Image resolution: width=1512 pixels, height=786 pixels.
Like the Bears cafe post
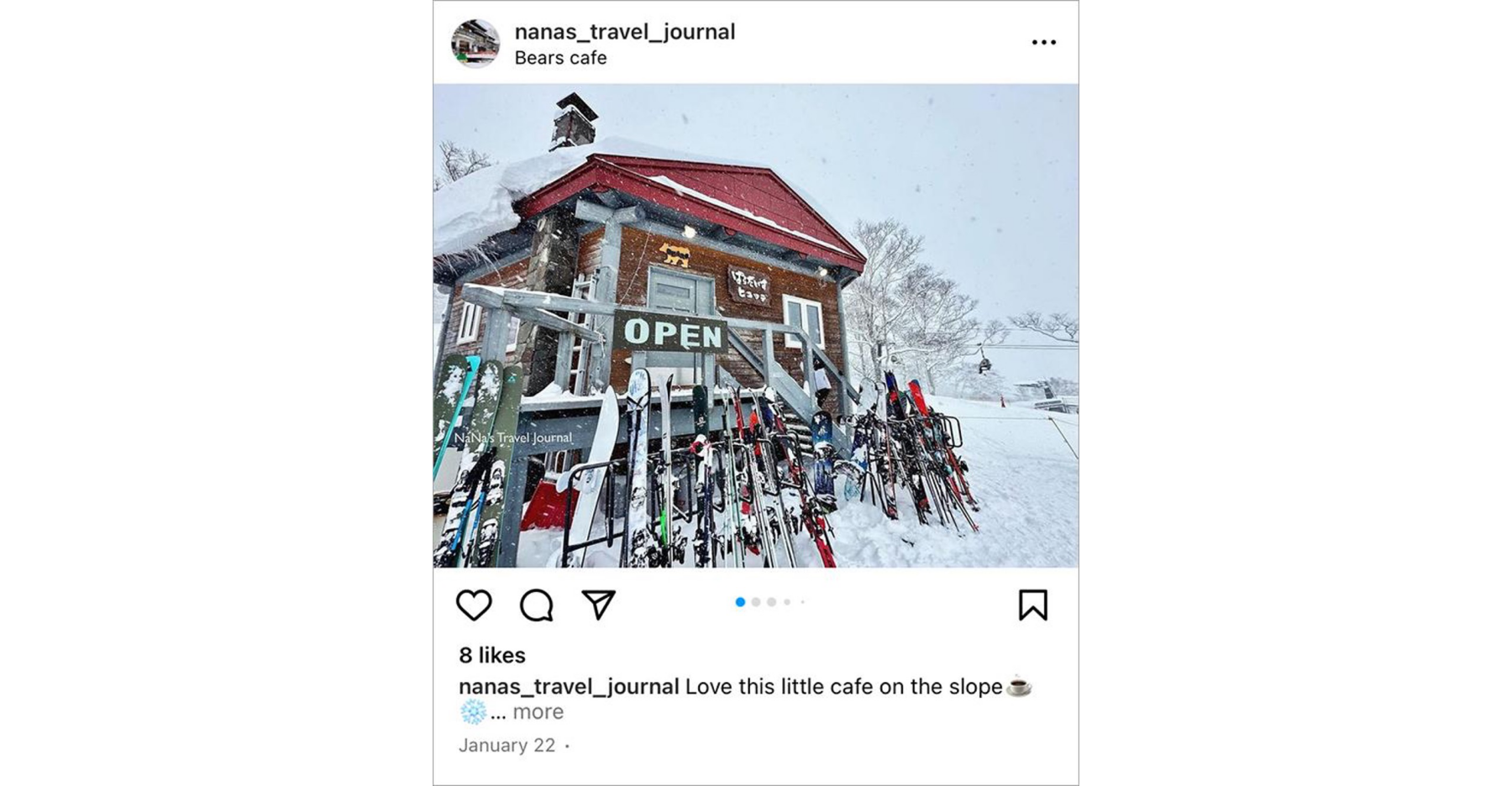(x=474, y=605)
